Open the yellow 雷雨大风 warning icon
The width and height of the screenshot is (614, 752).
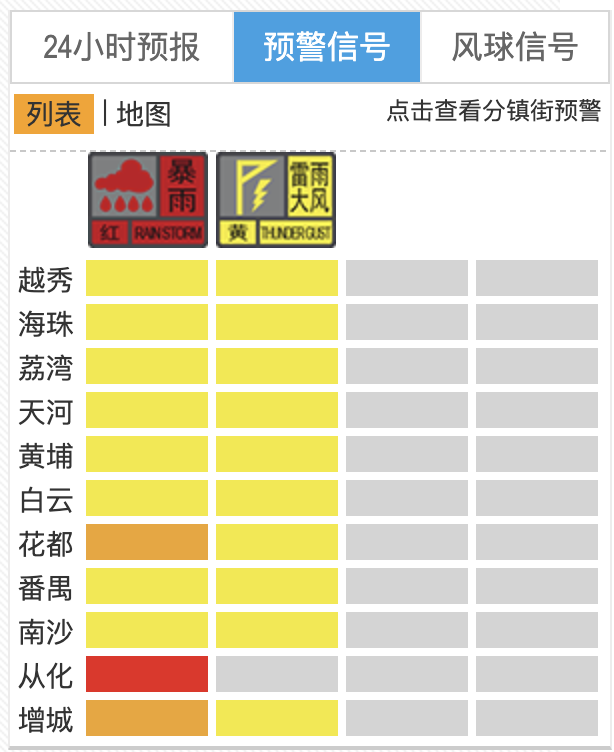click(x=276, y=199)
